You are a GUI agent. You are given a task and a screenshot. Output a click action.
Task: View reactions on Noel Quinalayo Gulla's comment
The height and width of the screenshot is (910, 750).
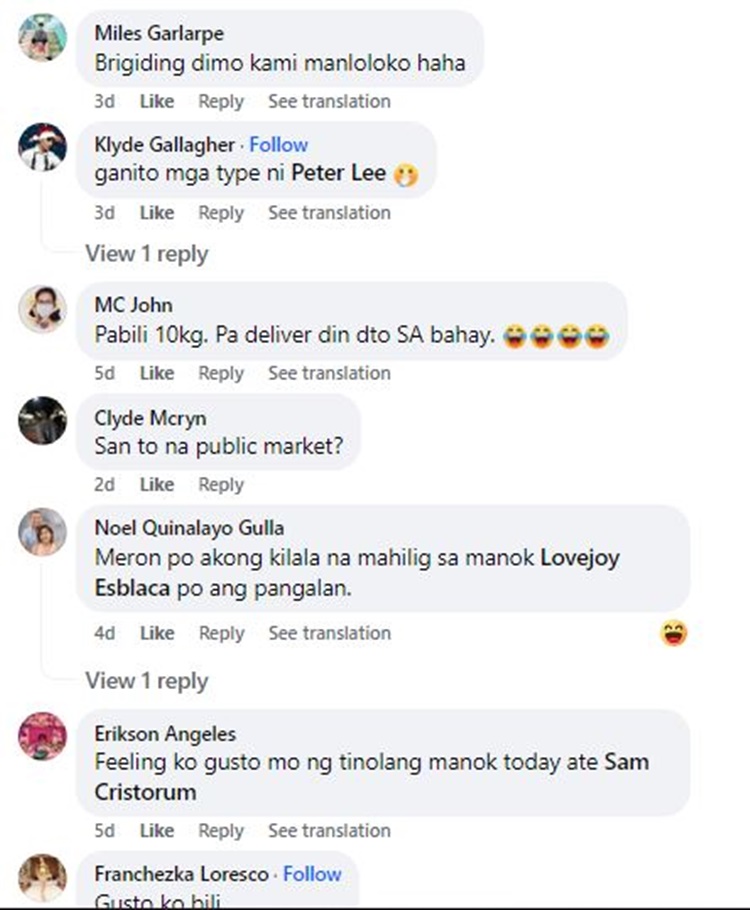[x=674, y=633]
